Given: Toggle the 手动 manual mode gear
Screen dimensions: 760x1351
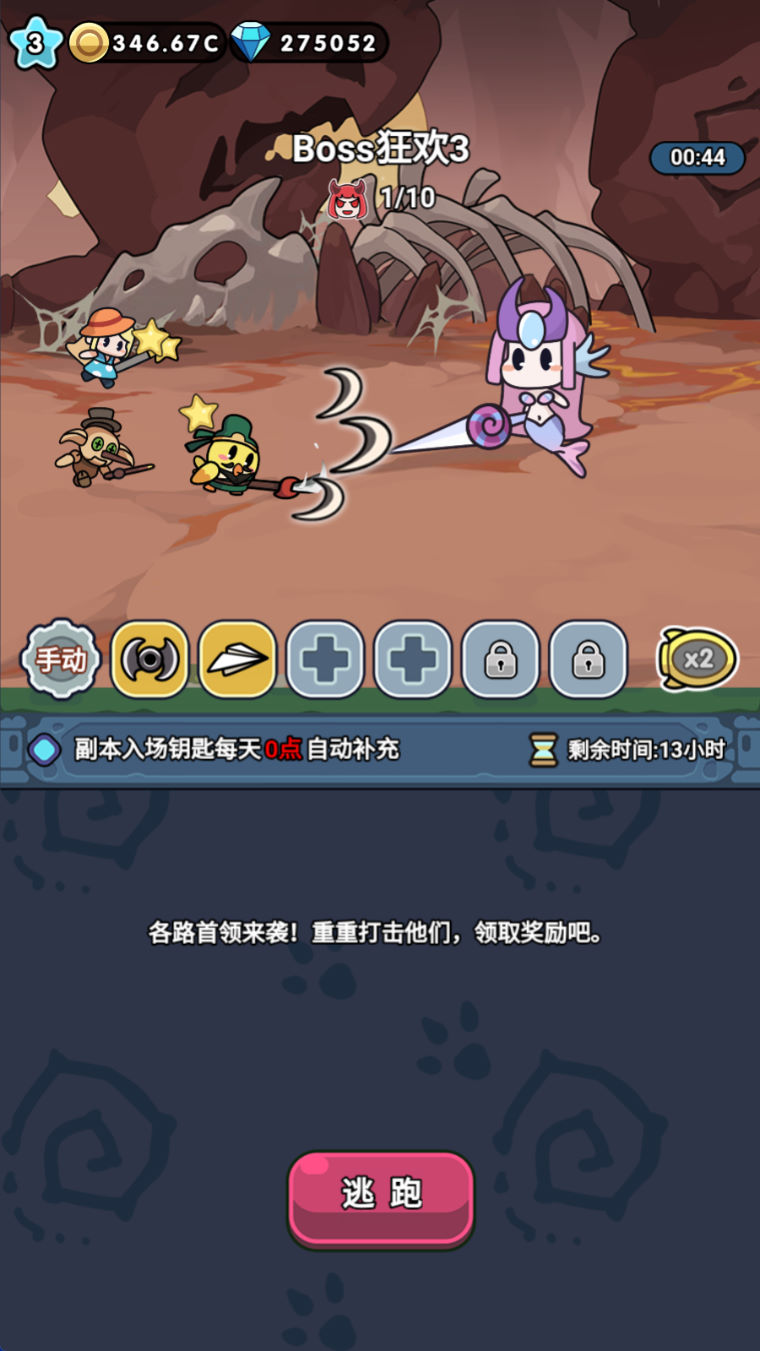Looking at the screenshot, I should click(x=62, y=659).
